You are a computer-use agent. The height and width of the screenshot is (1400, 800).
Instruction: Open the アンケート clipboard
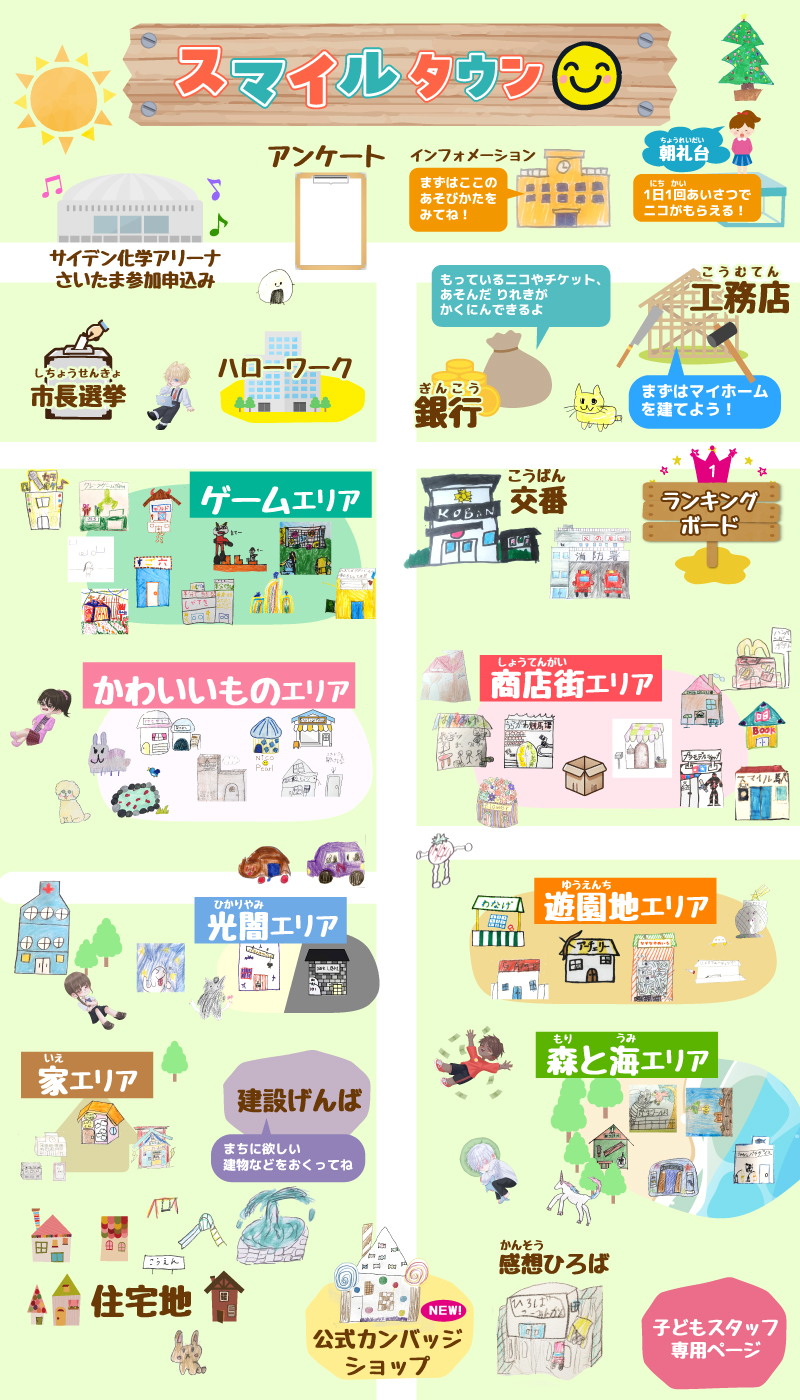tap(330, 222)
